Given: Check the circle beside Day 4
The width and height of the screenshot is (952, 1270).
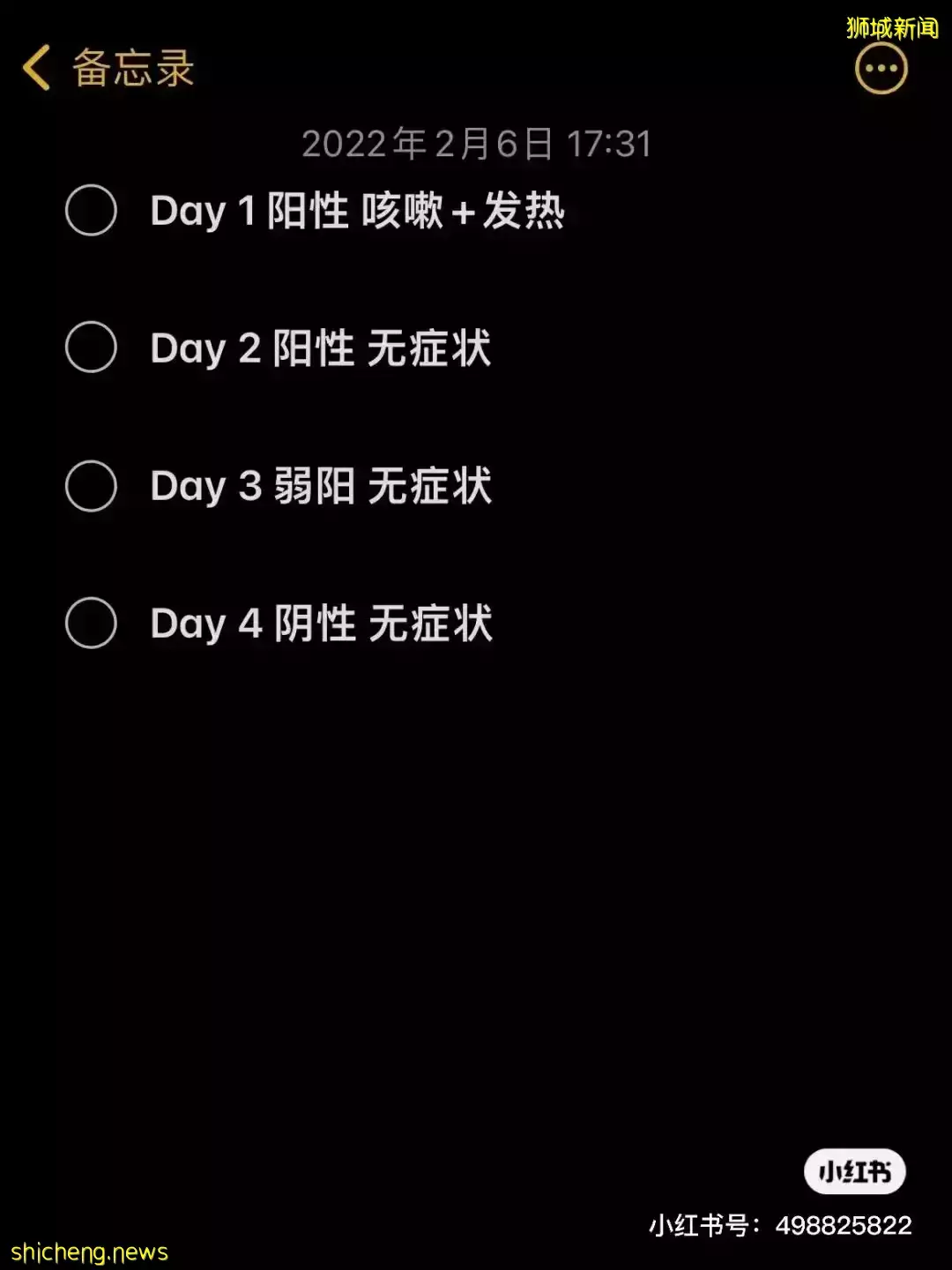Looking at the screenshot, I should pos(91,623).
